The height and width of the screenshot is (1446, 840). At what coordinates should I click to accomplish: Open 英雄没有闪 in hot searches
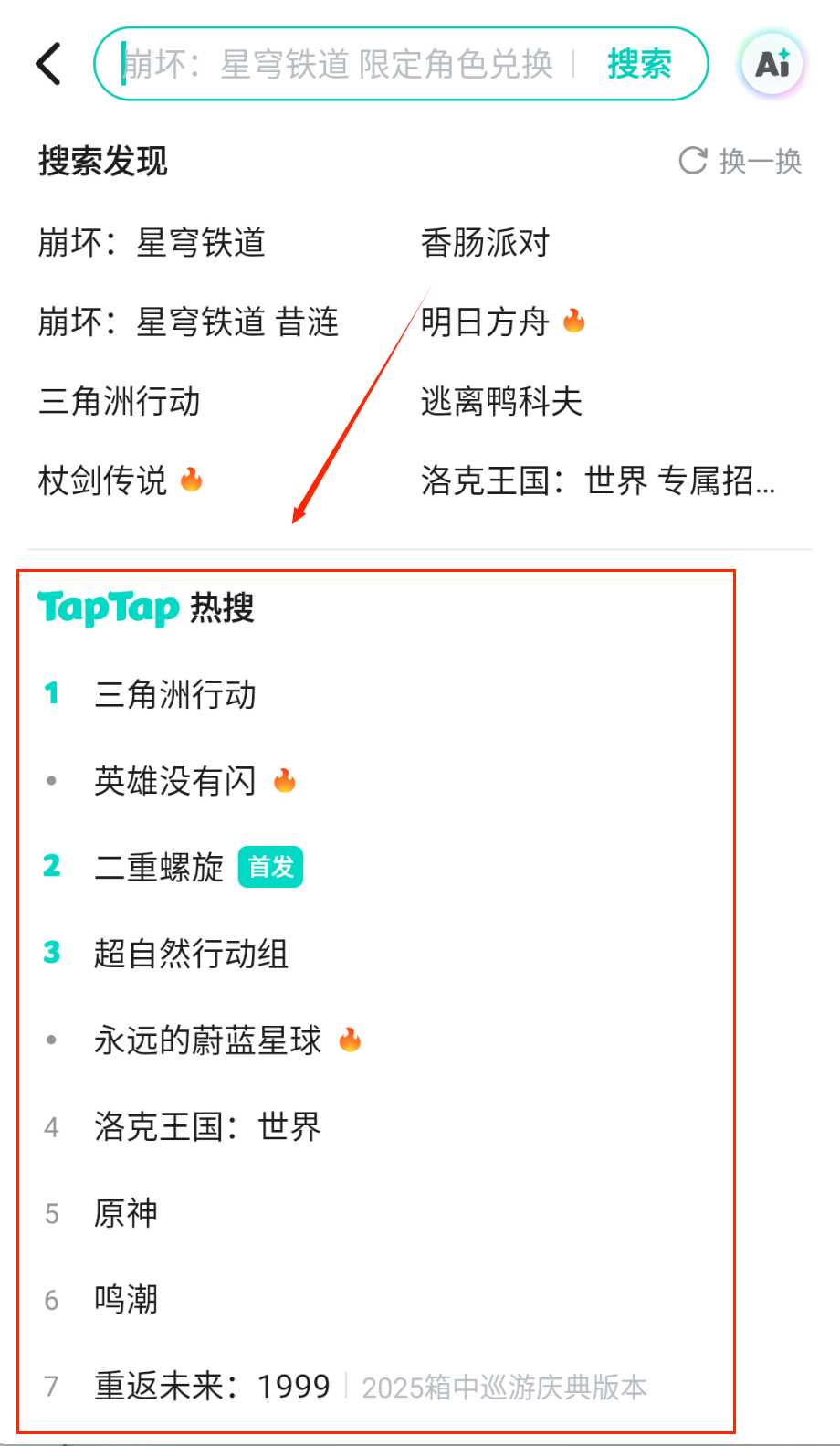[x=175, y=782]
